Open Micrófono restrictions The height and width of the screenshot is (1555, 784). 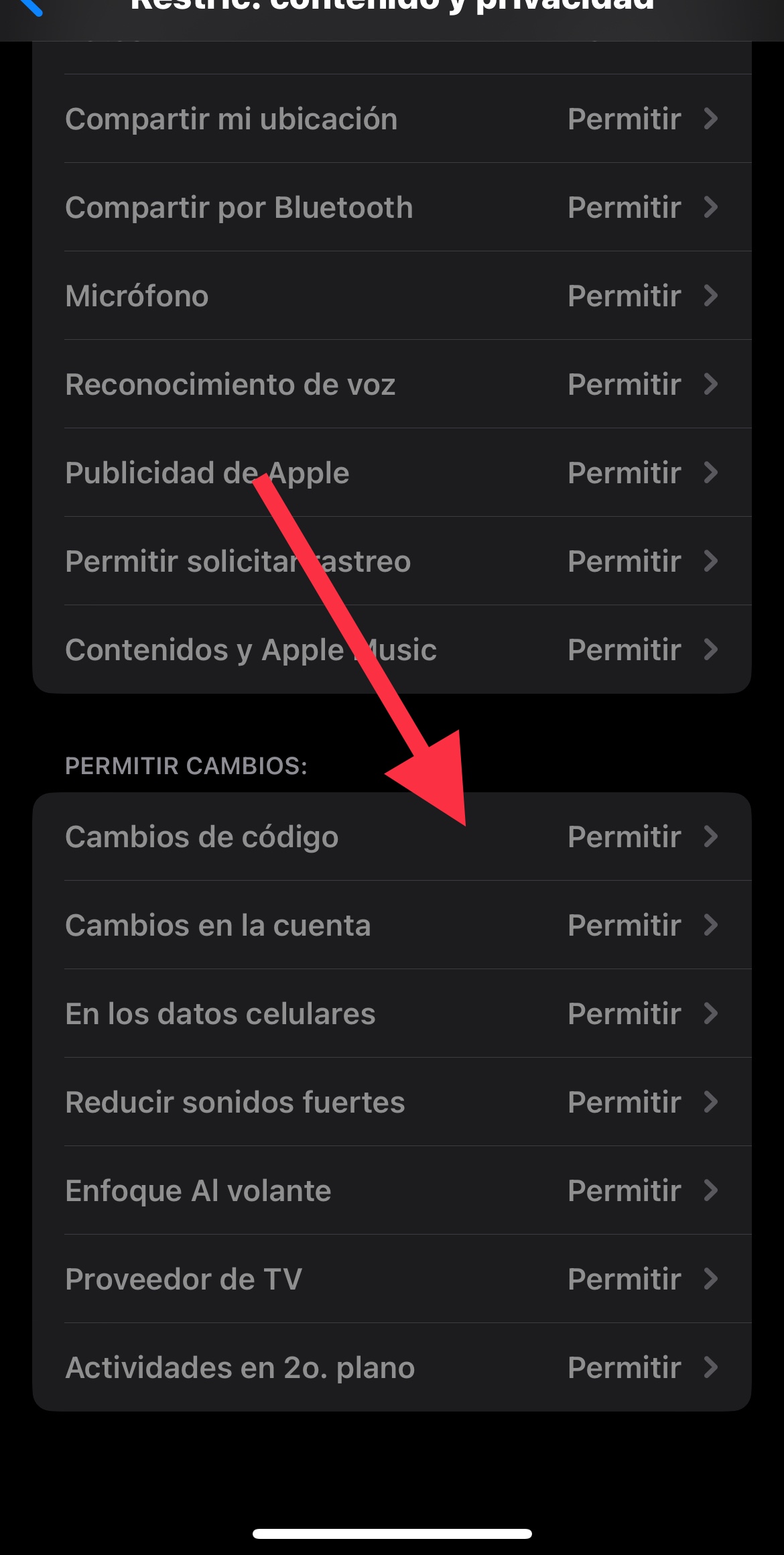coord(391,296)
